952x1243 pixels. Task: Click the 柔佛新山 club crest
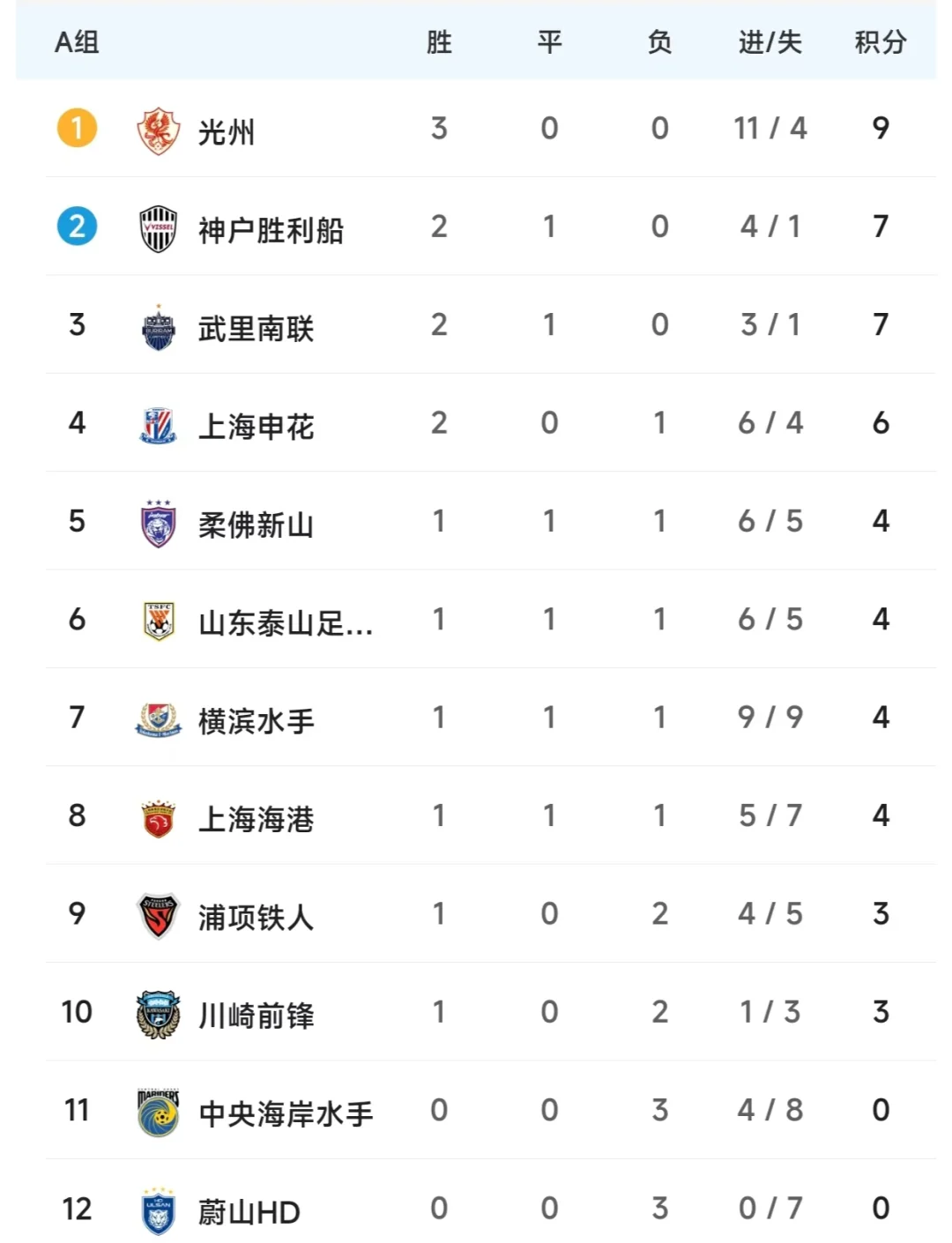point(157,521)
